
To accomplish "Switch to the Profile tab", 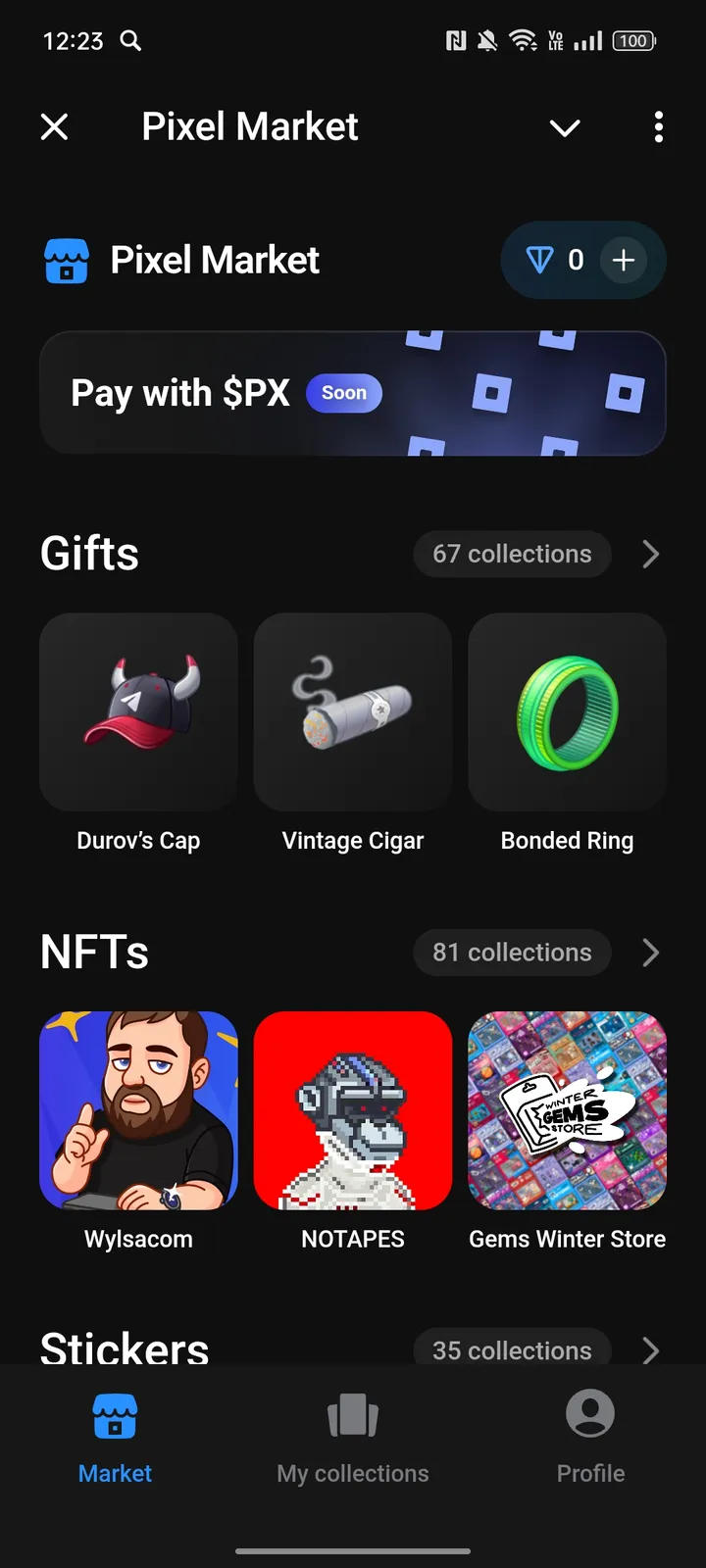I will tap(589, 1441).
